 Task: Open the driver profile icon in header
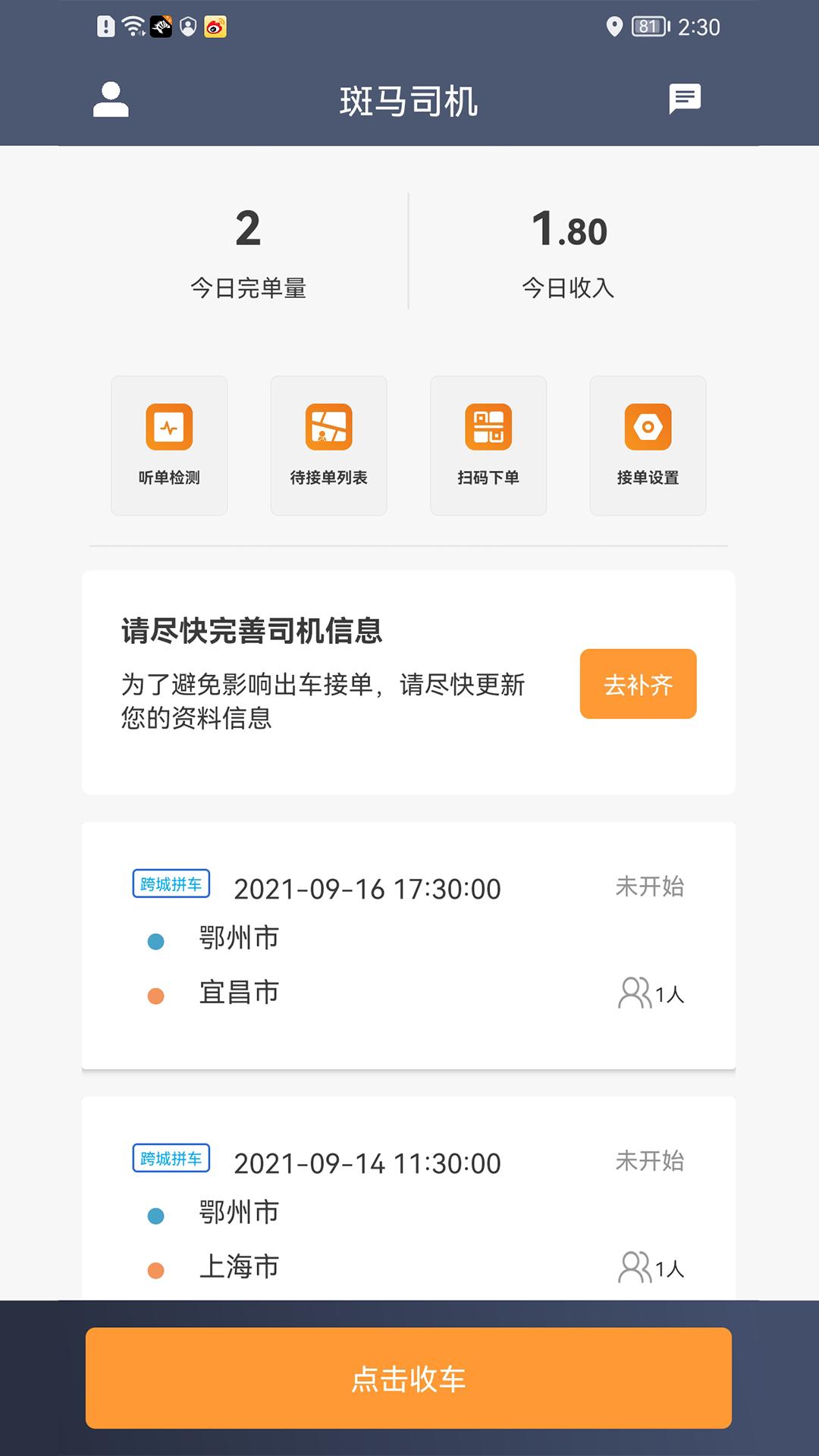tap(110, 99)
